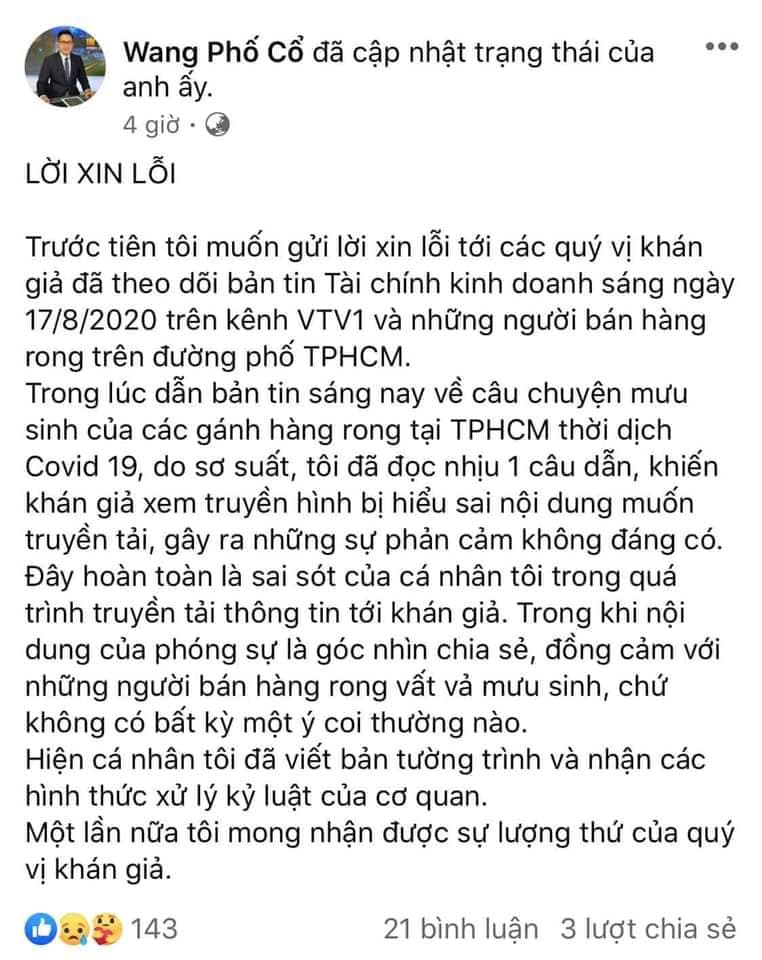The image size is (762, 960).
Task: Click the comment bubble text '21 bình luận'
Action: pos(450,928)
